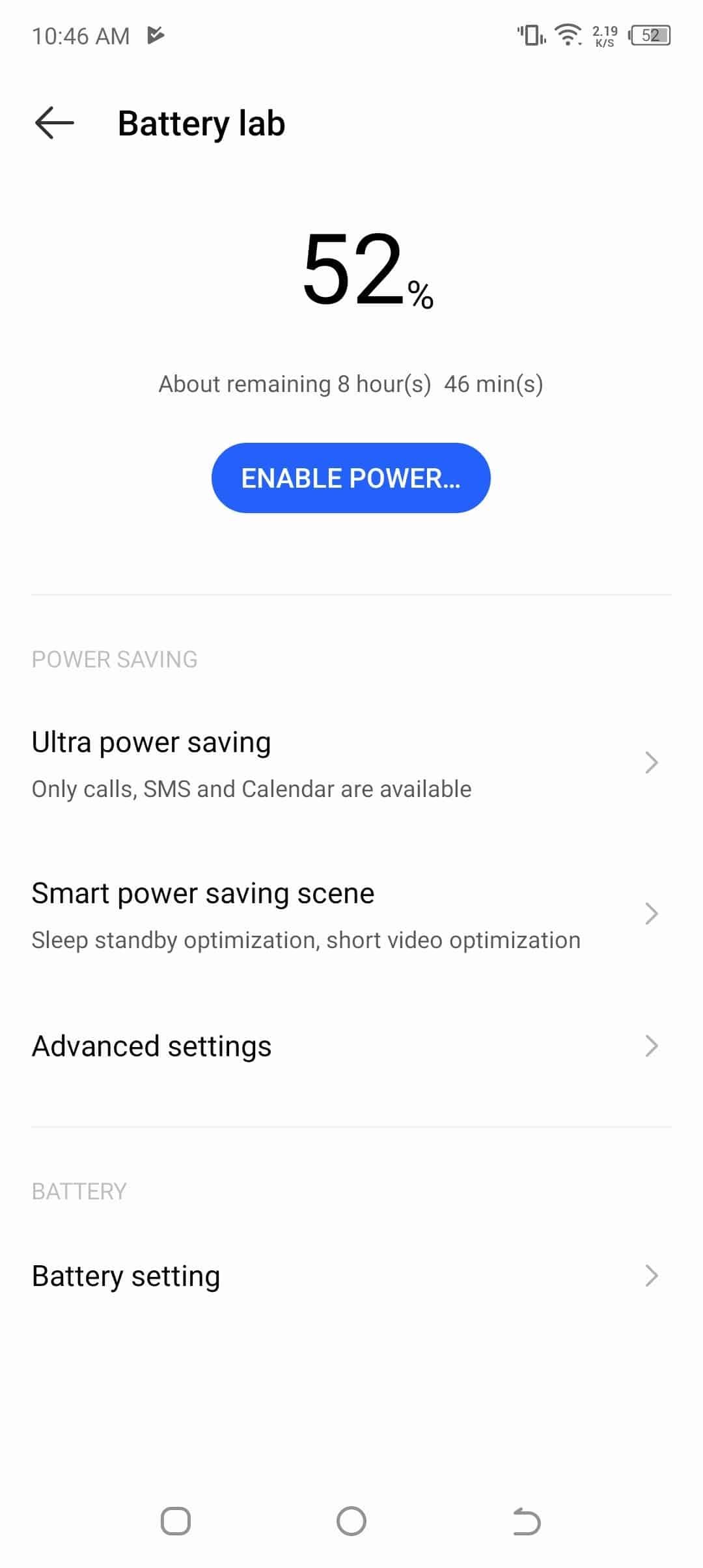Tap the system home button
This screenshot has height=1568, width=703.
pyautogui.click(x=351, y=1521)
